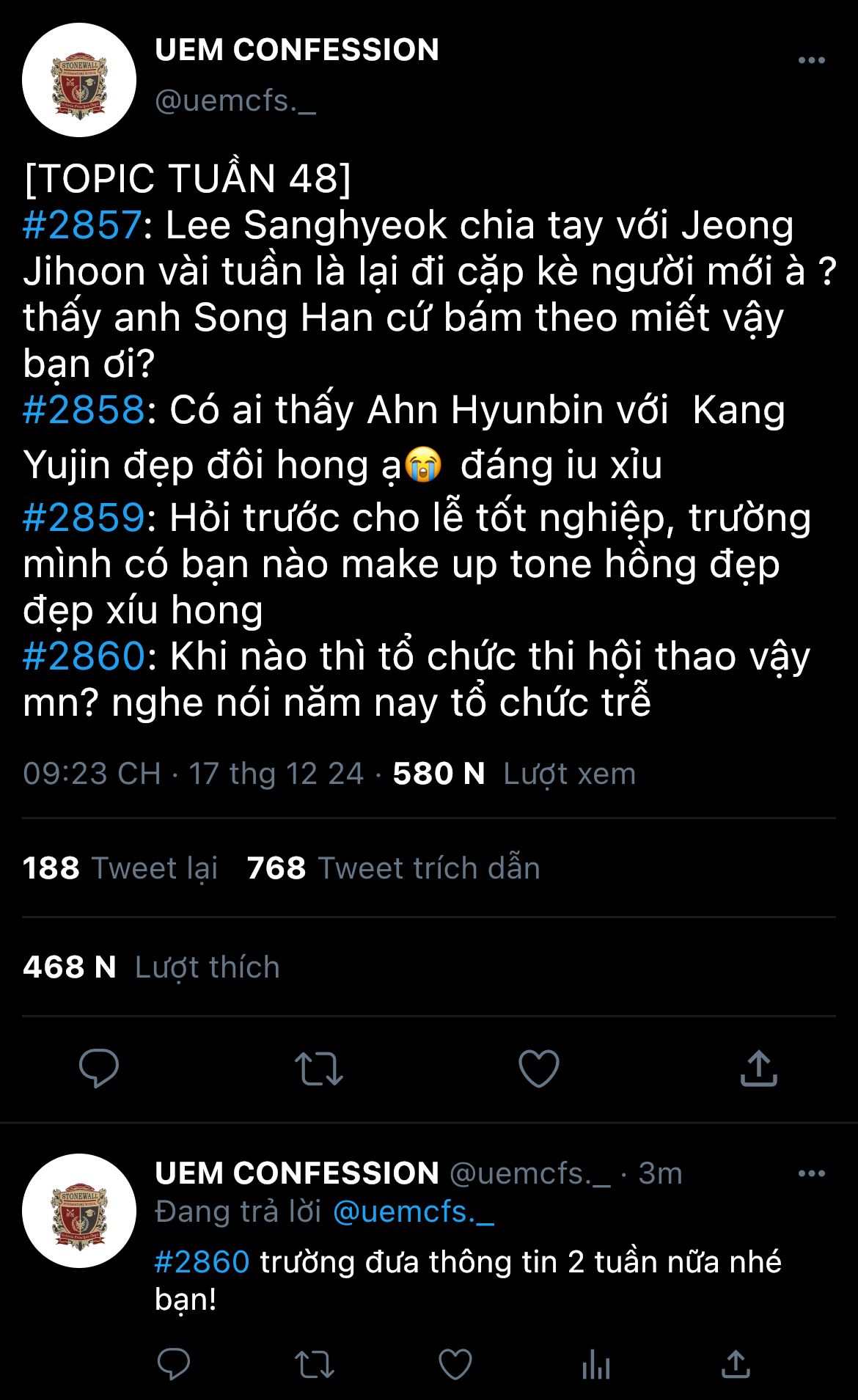The height and width of the screenshot is (1400, 858).
Task: Comment on the 3m reply tweet
Action: pyautogui.click(x=174, y=1365)
